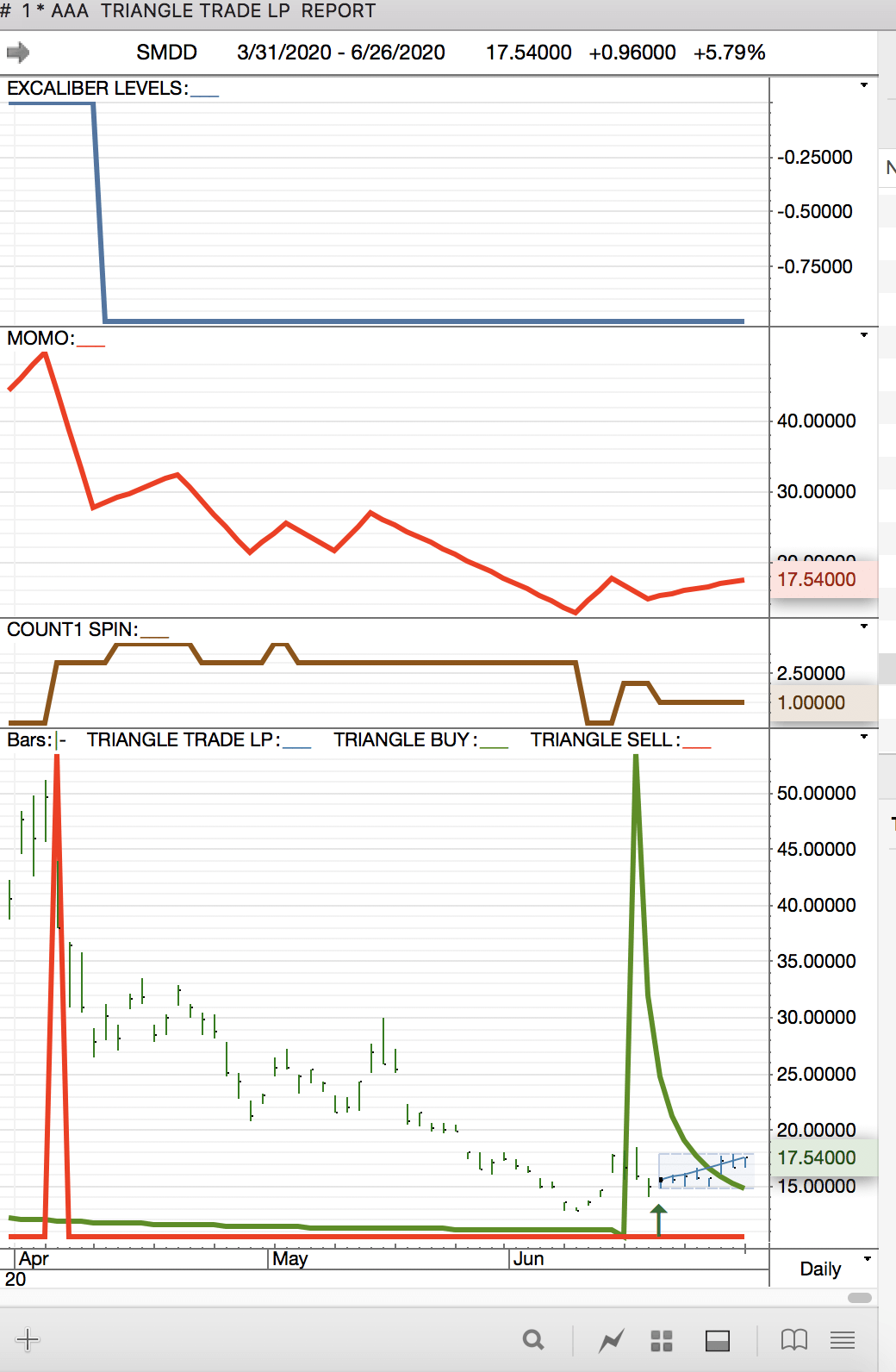Screen dimensions: 896x1372
Task: Tap the panel layout icon
Action: (x=717, y=1340)
